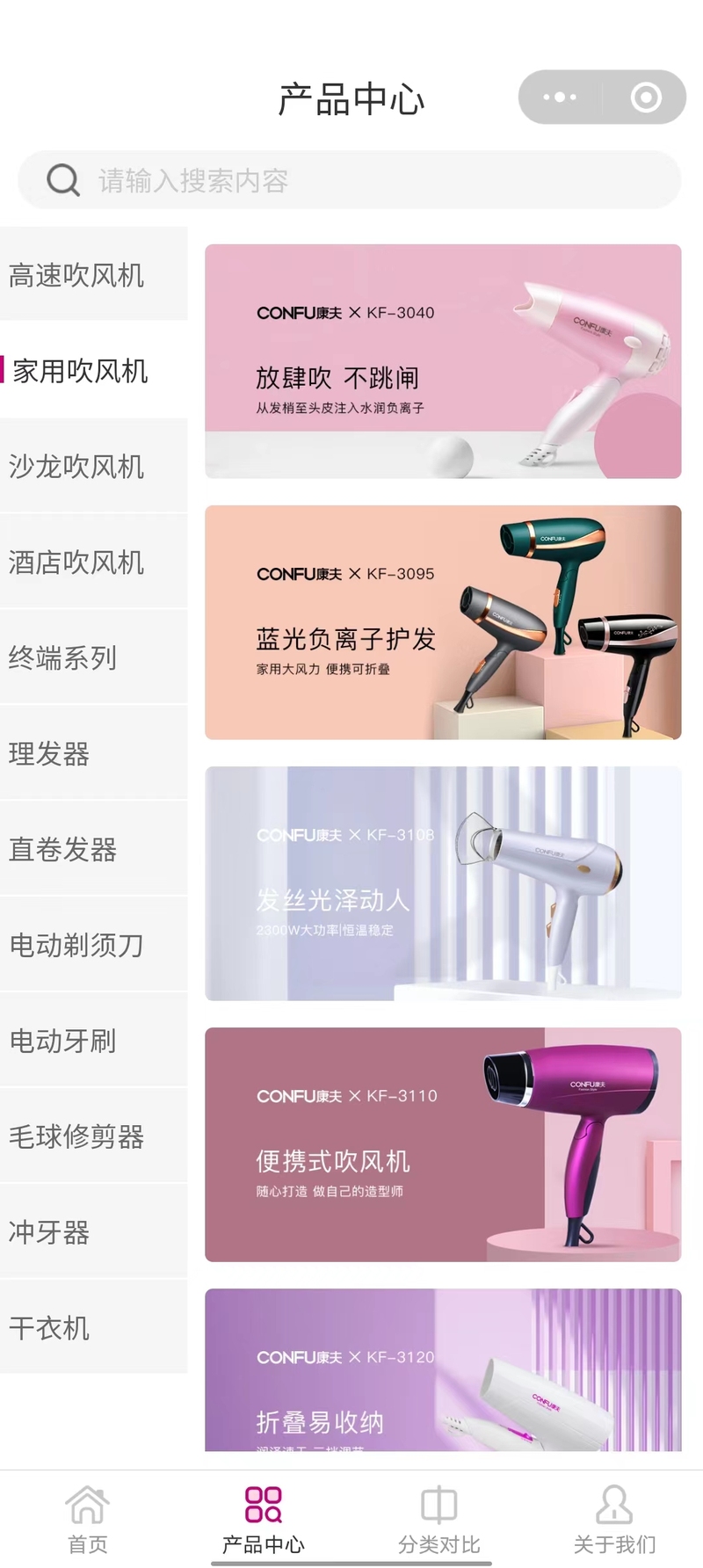This screenshot has height=1568, width=703.
Task: Open the mini program more options menu
Action: tap(560, 97)
